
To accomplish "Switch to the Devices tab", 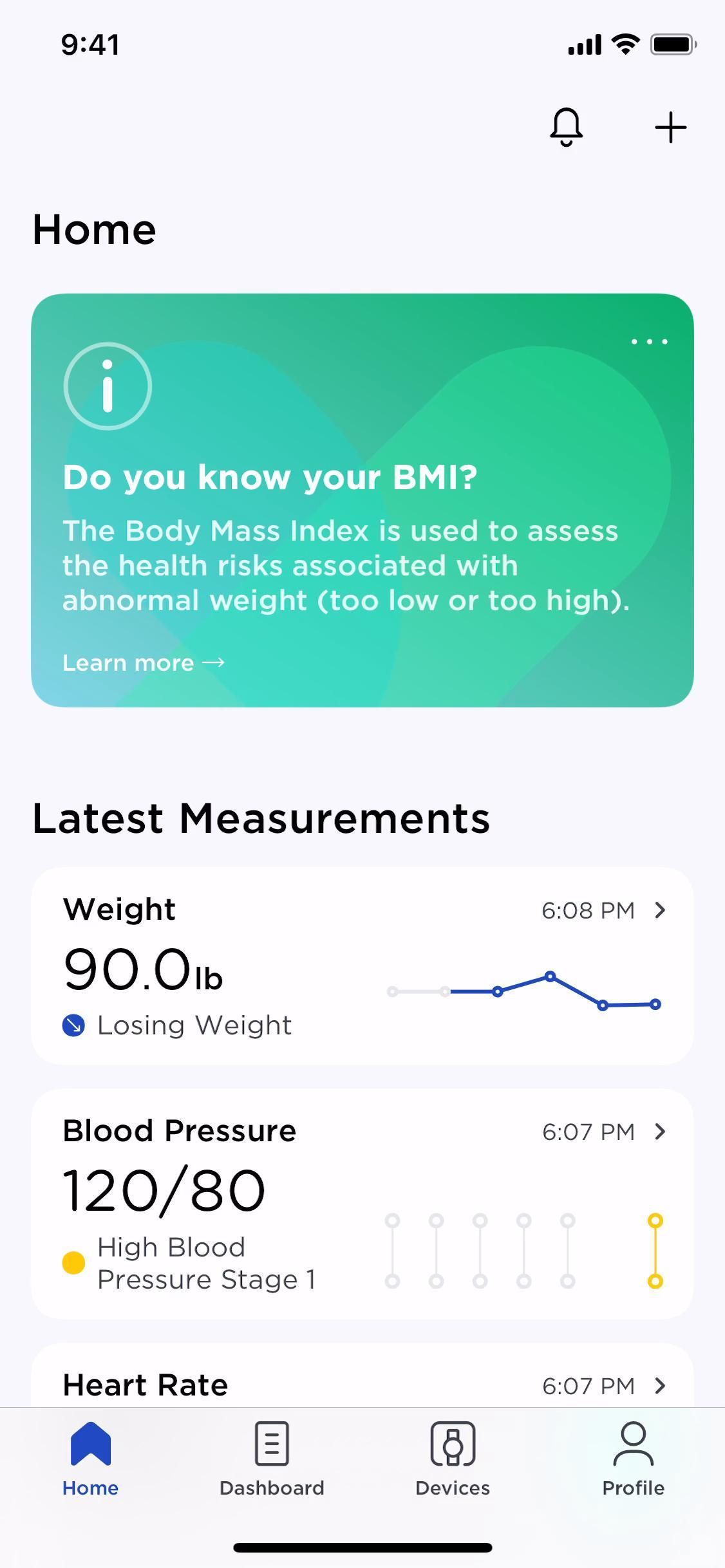I will [x=453, y=1460].
